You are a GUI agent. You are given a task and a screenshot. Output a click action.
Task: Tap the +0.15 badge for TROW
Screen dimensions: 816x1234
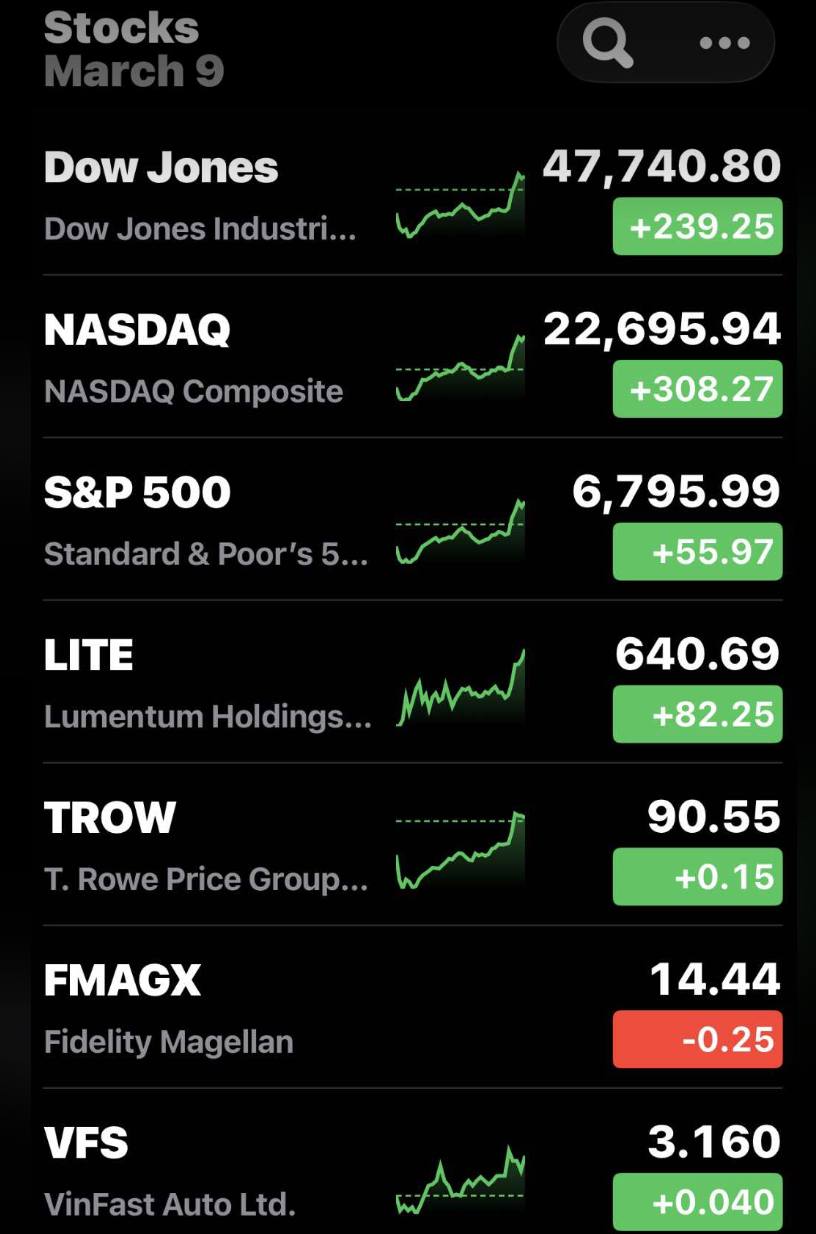[697, 877]
